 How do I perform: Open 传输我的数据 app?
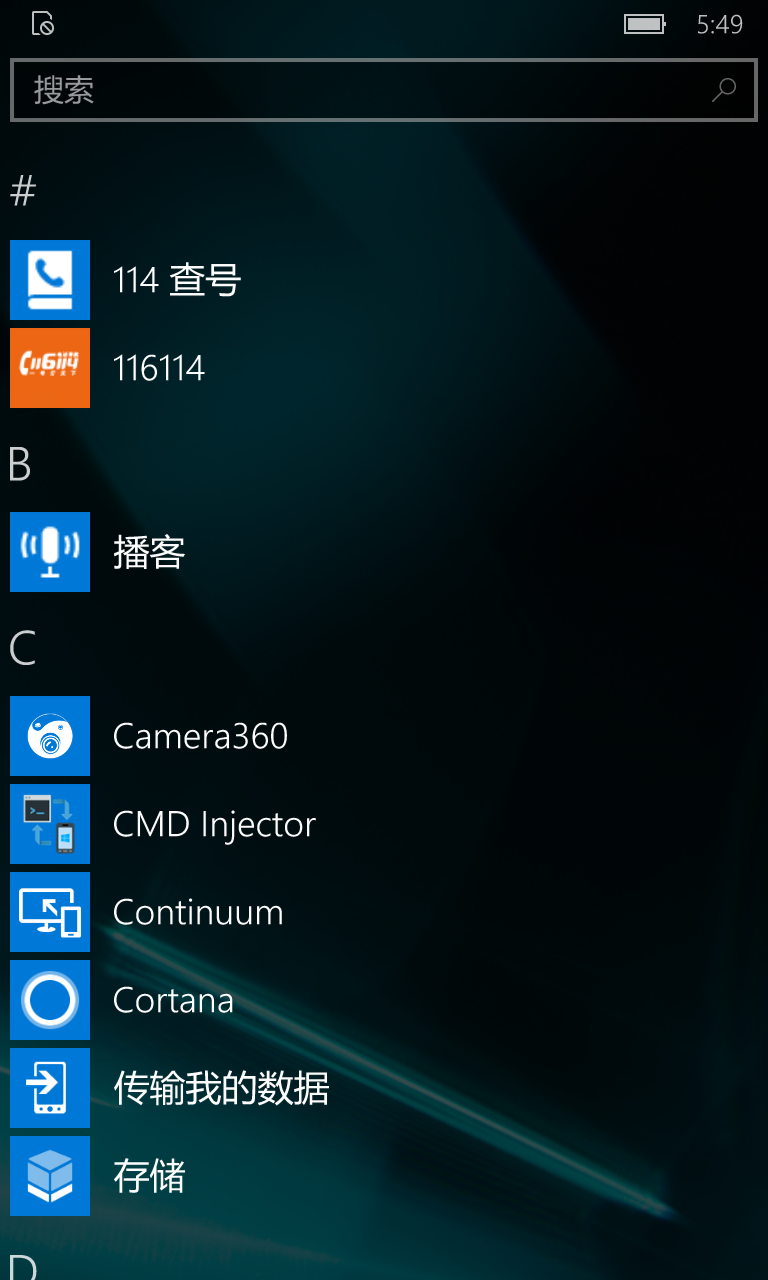click(x=384, y=1088)
